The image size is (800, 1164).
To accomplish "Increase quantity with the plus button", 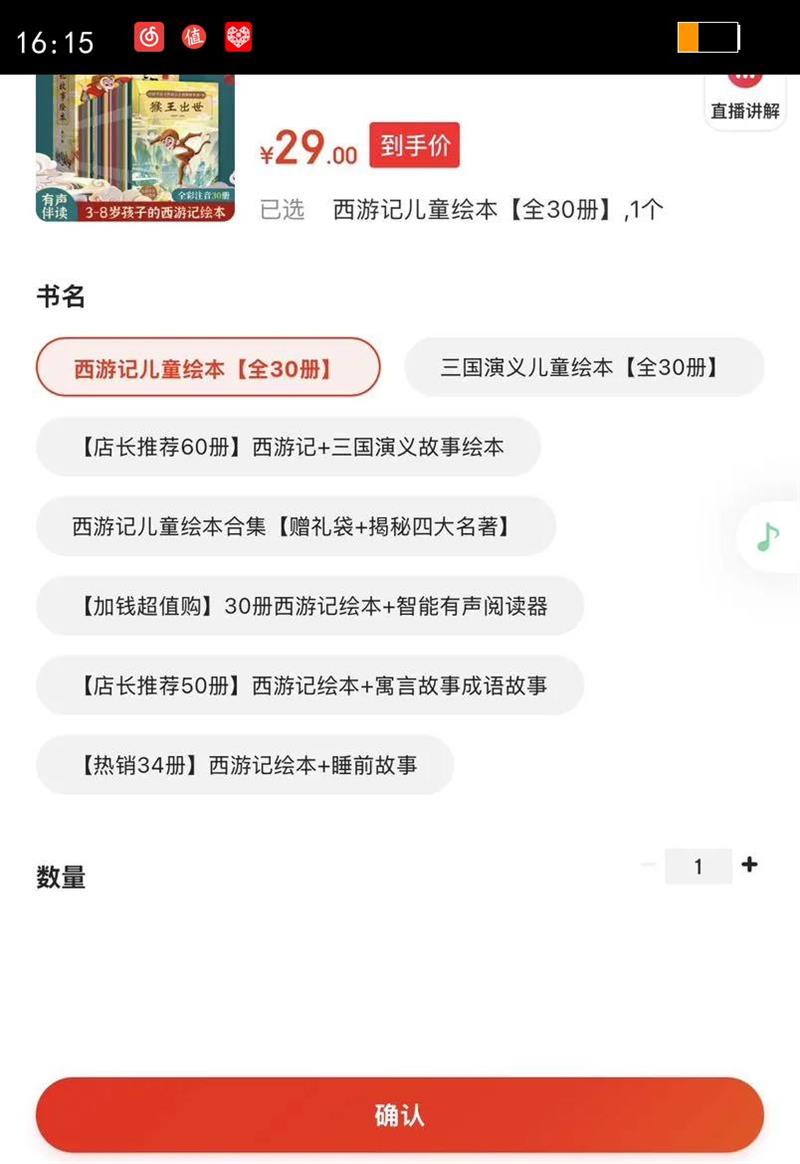I will pos(750,865).
